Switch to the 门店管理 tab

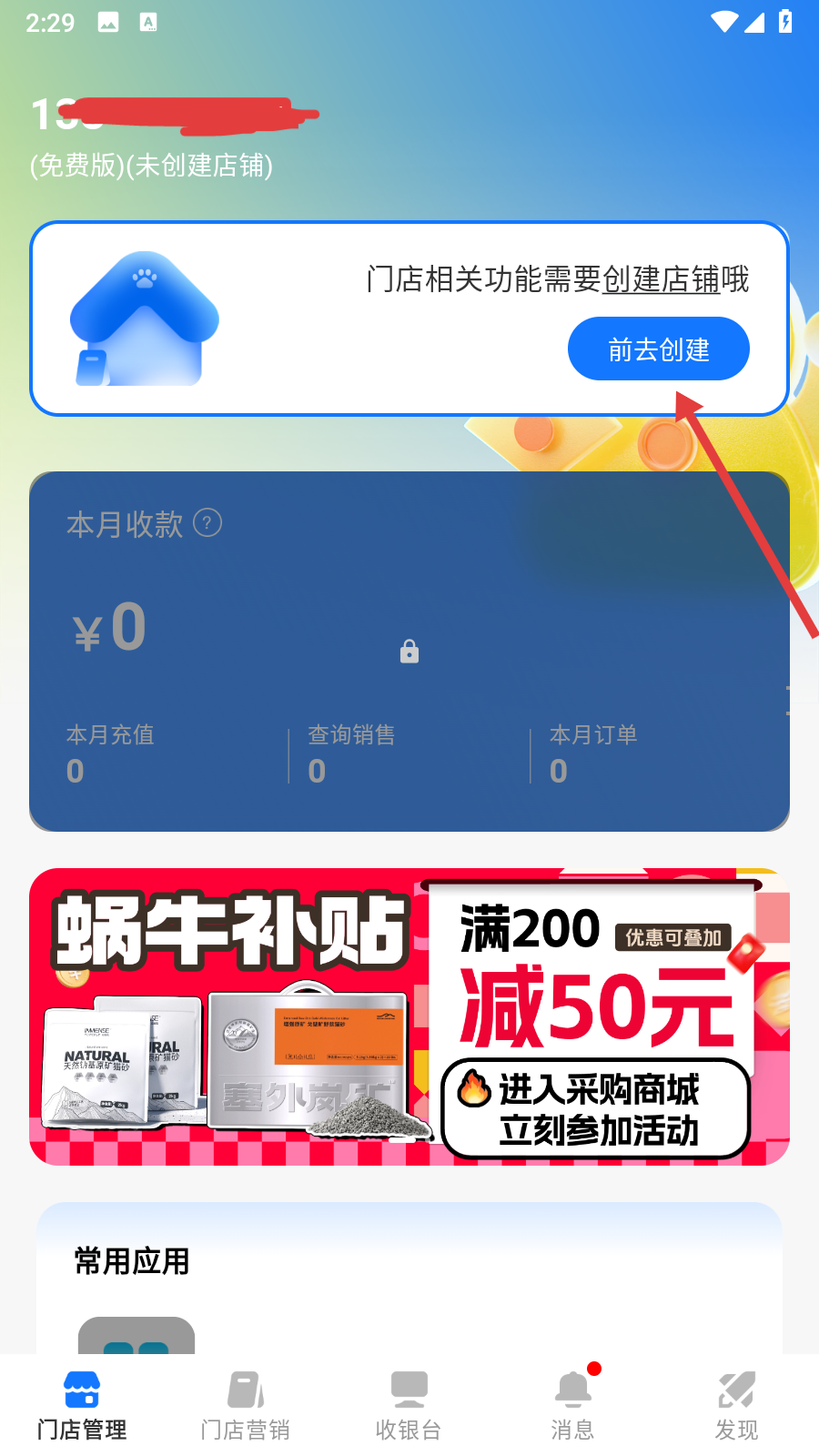pos(82,1405)
